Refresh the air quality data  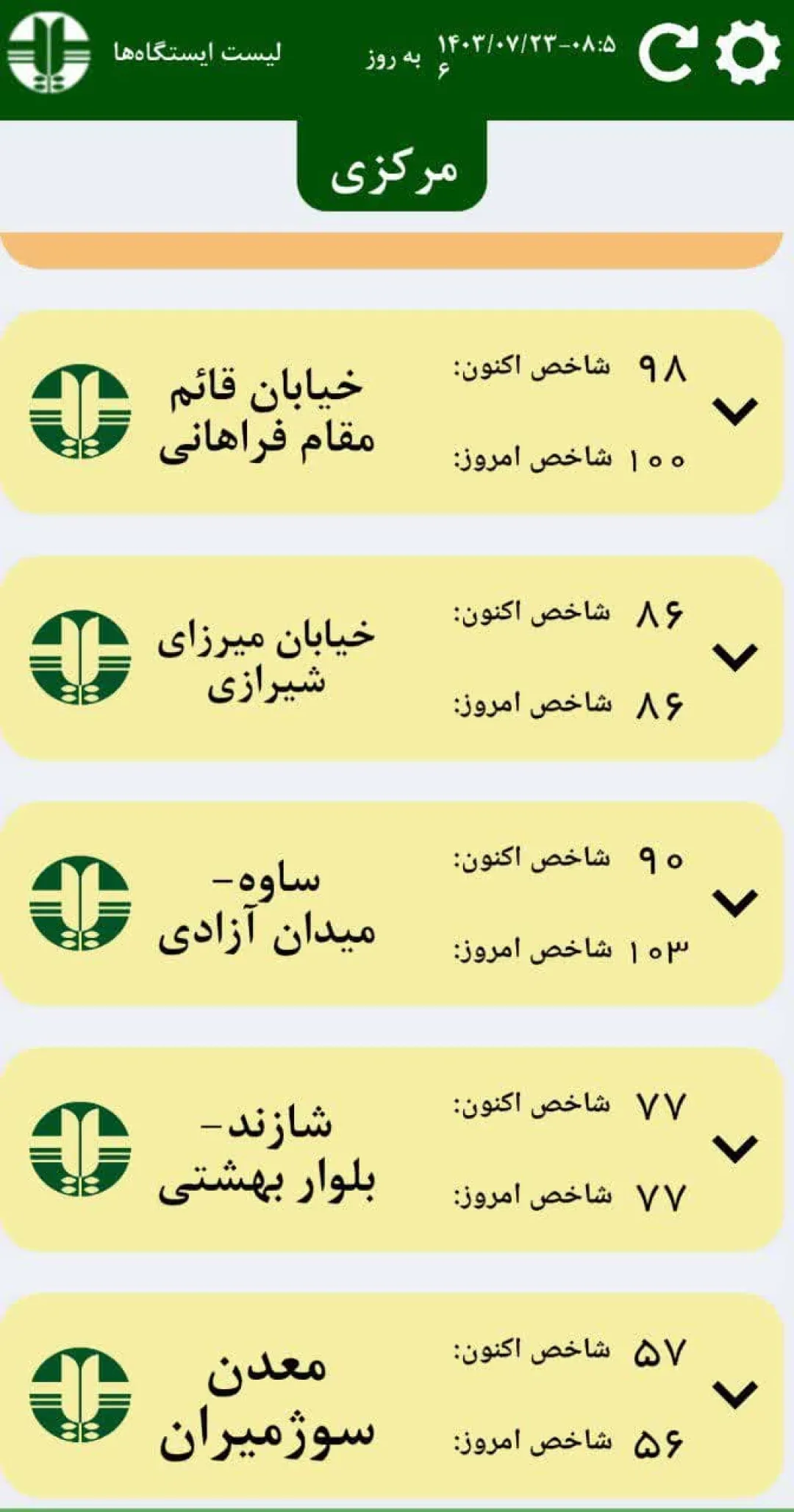pos(668,52)
